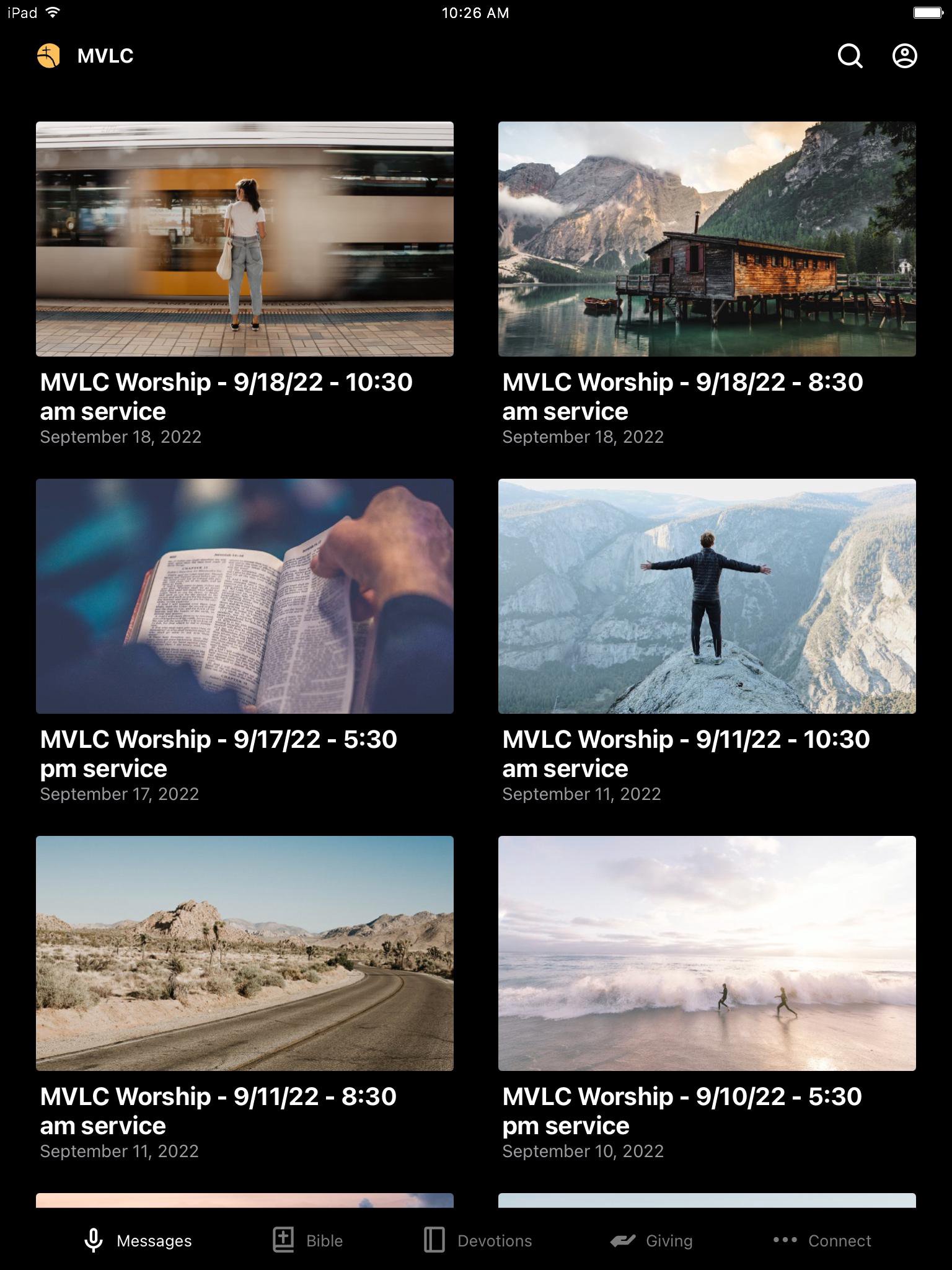Open MVLC Worship 9/18/22 10:30 am service

click(245, 239)
